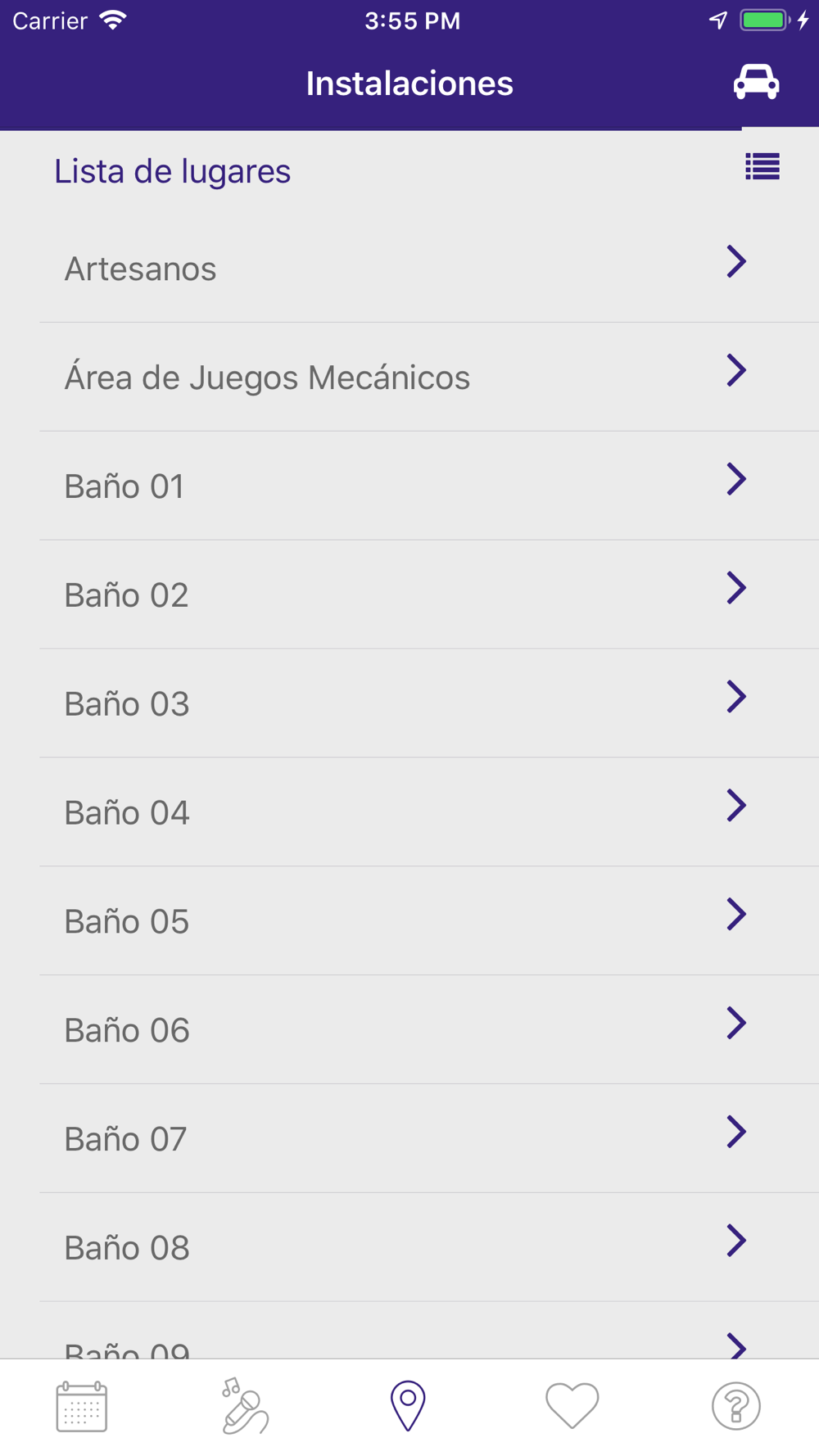Image resolution: width=819 pixels, height=1456 pixels.
Task: Open the artists microphone tab
Action: [x=245, y=1406]
